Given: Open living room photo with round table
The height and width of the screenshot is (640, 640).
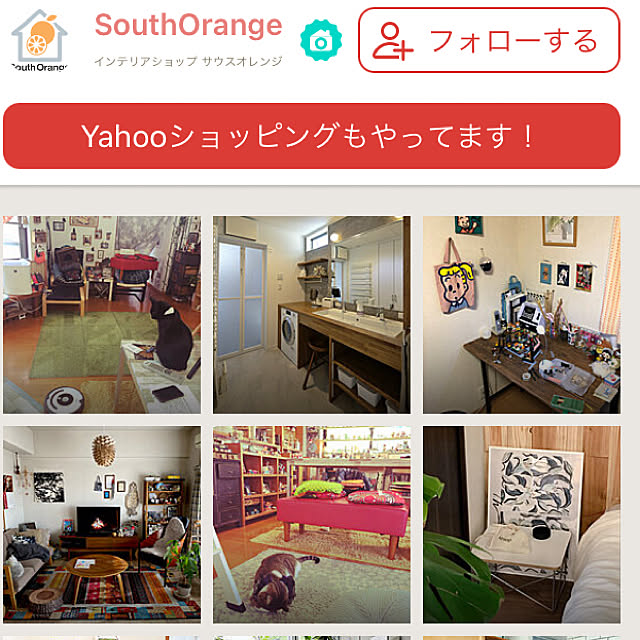Looking at the screenshot, I should (x=101, y=524).
